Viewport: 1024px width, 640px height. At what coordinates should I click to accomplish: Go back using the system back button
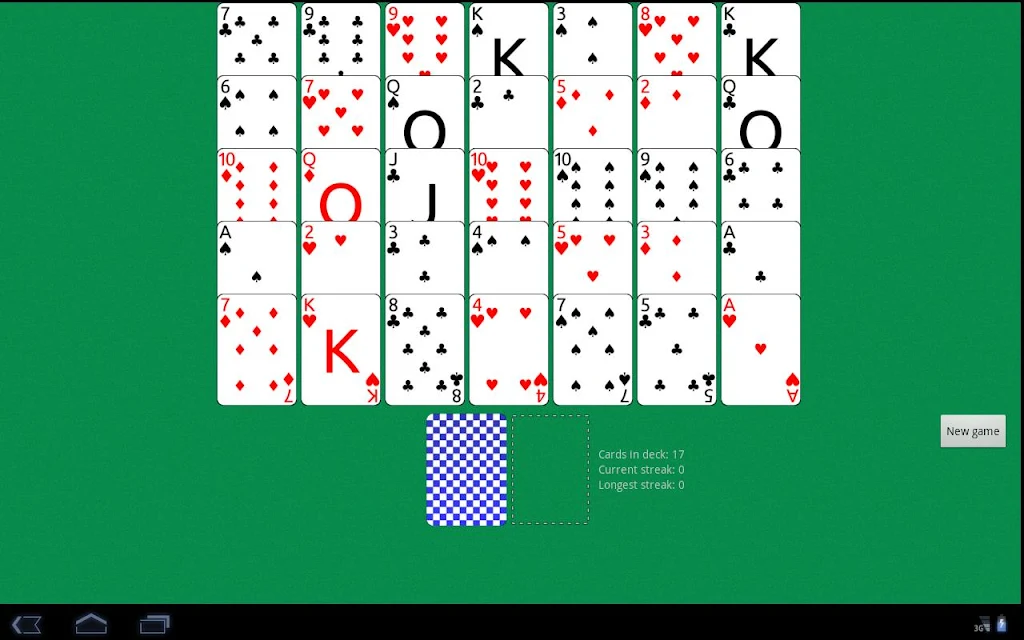[x=27, y=624]
